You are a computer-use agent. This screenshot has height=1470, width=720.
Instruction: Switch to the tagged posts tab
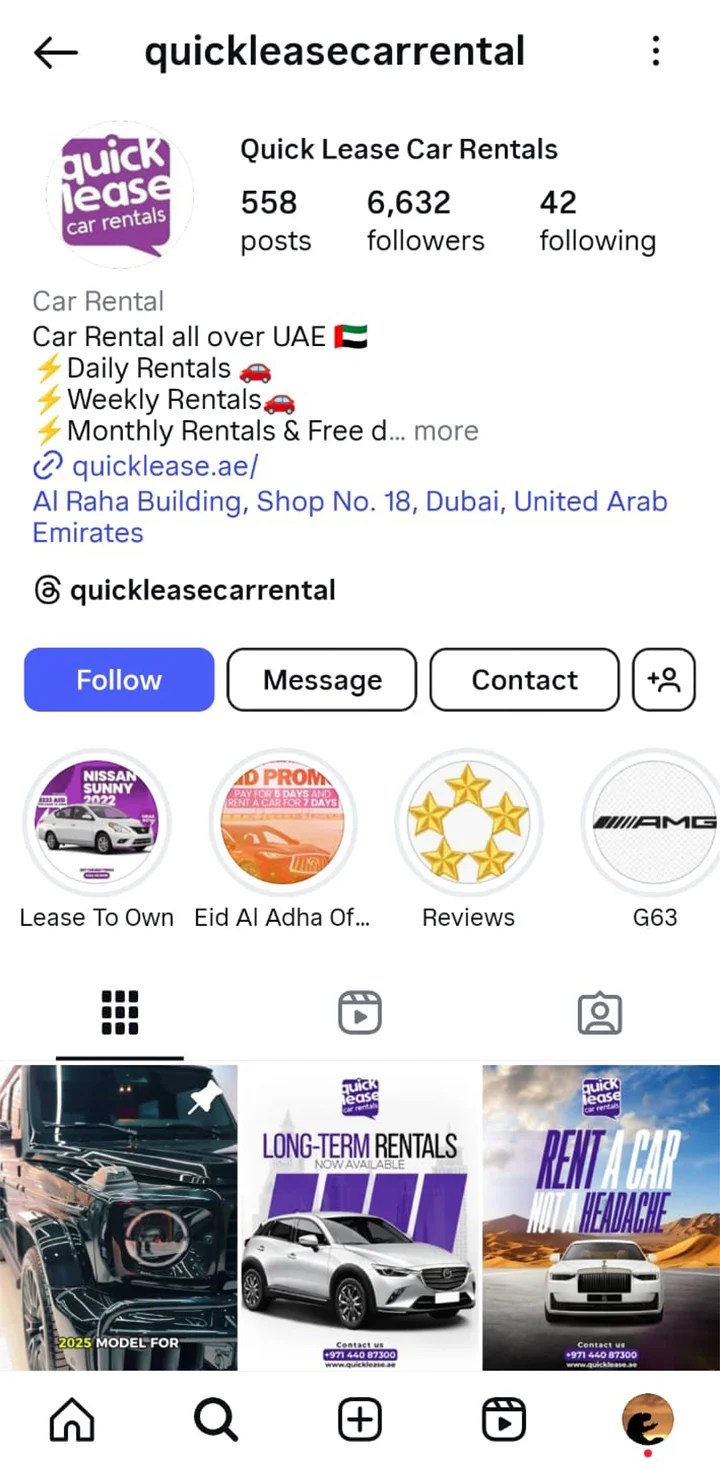click(600, 1013)
